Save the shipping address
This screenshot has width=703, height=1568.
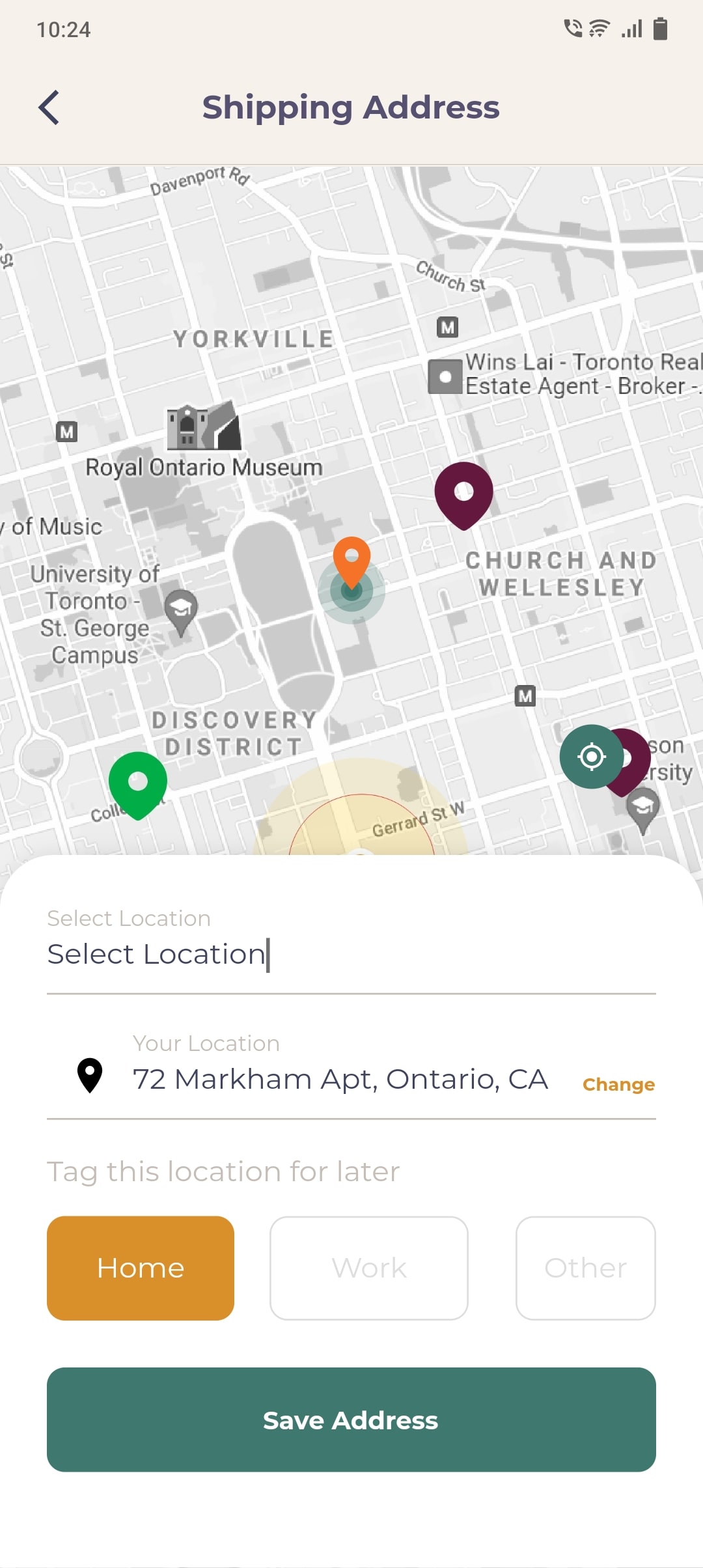351,1420
